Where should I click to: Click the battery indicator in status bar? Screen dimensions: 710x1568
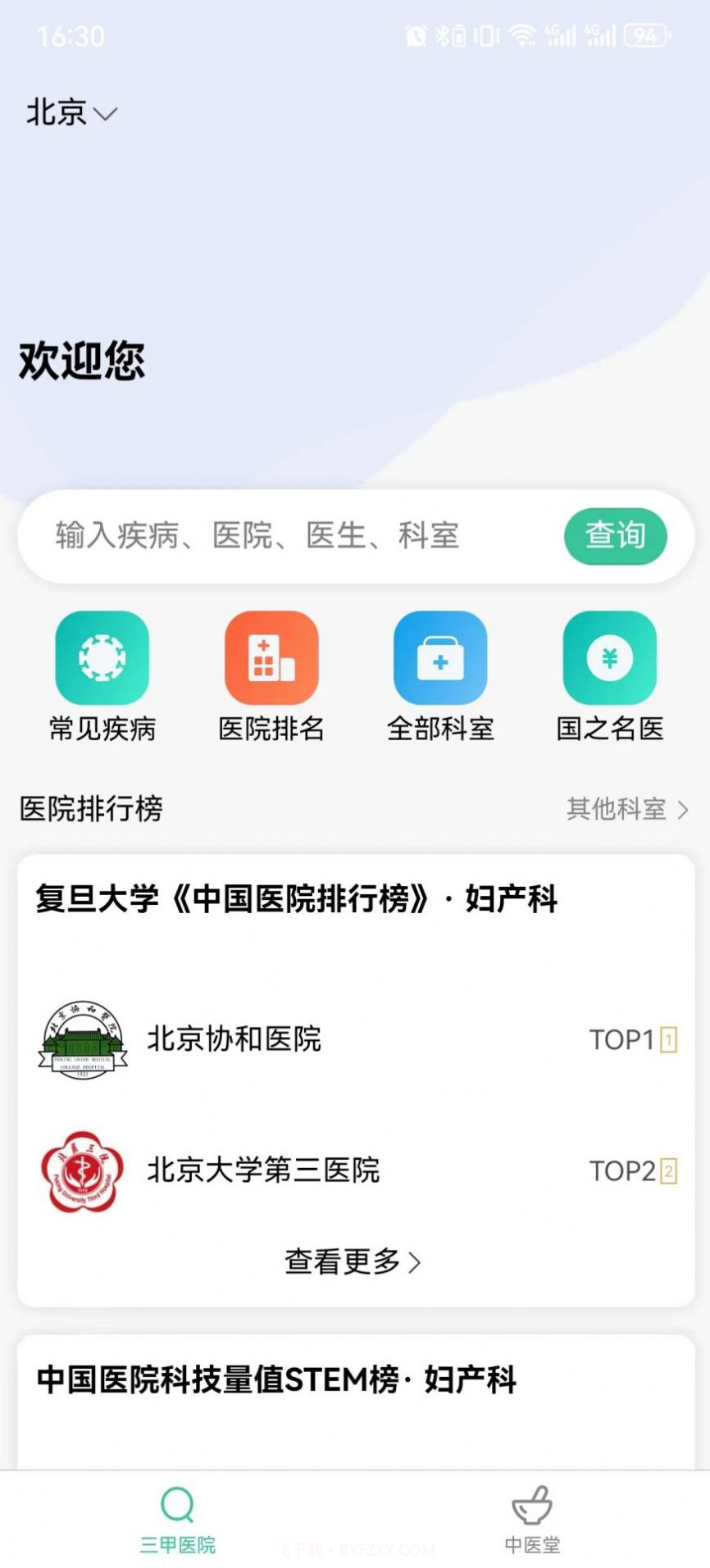[644, 34]
